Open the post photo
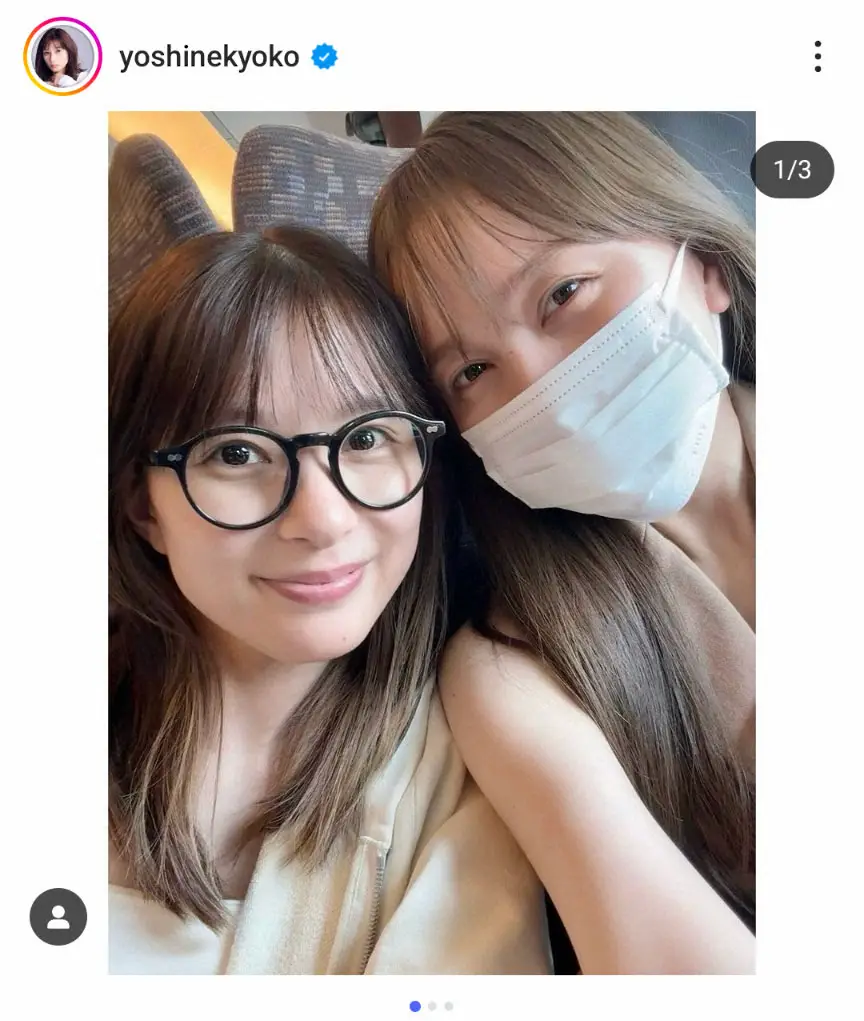This screenshot has height=1021, width=864. 432,542
